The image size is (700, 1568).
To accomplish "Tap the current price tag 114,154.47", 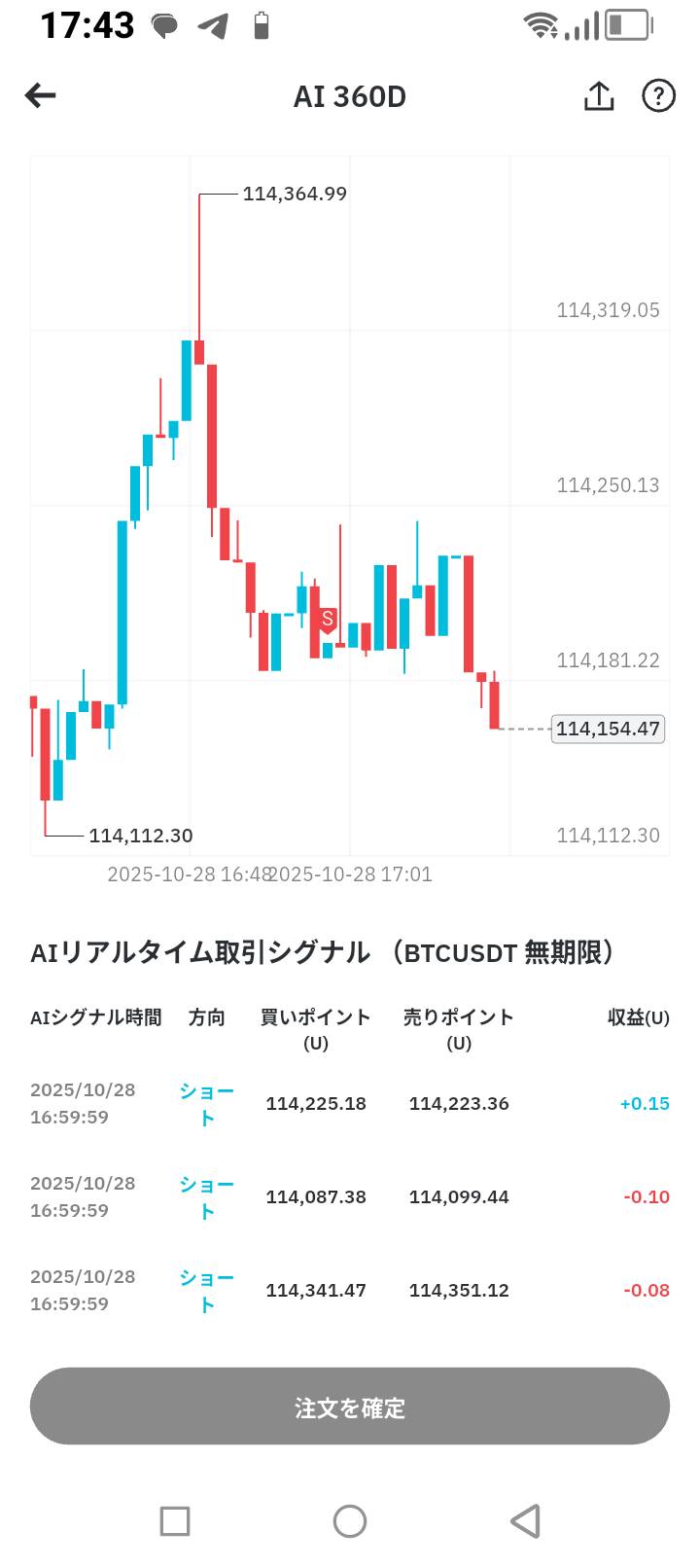I will pyautogui.click(x=608, y=728).
